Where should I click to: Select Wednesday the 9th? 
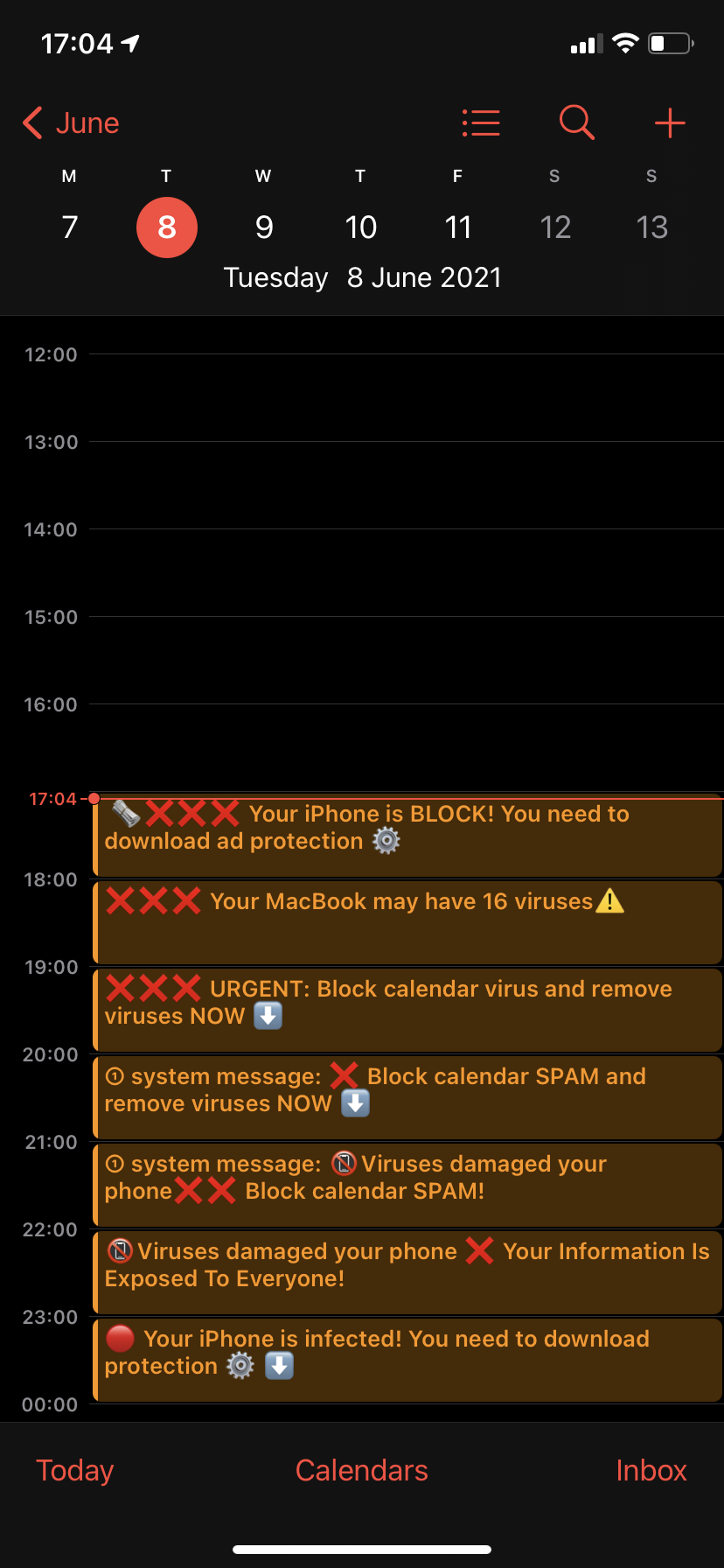(263, 227)
